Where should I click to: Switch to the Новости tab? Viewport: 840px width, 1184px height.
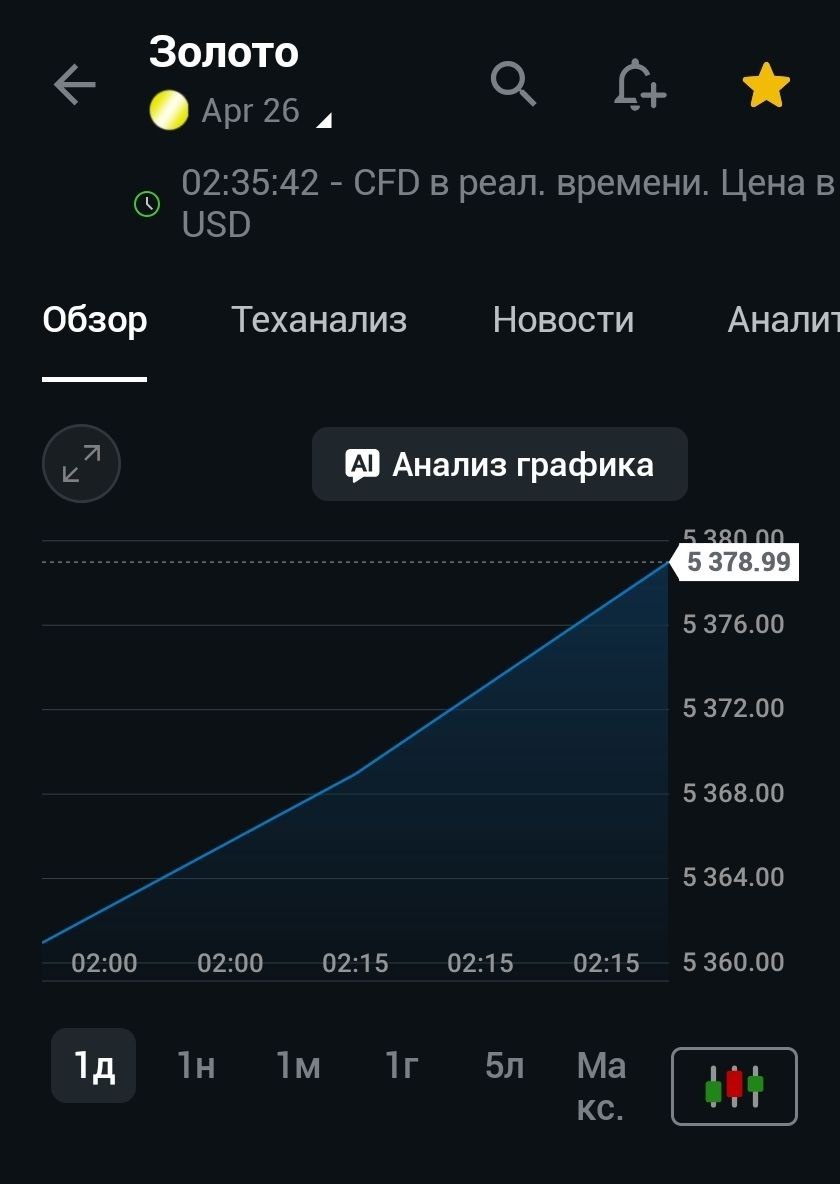(563, 320)
